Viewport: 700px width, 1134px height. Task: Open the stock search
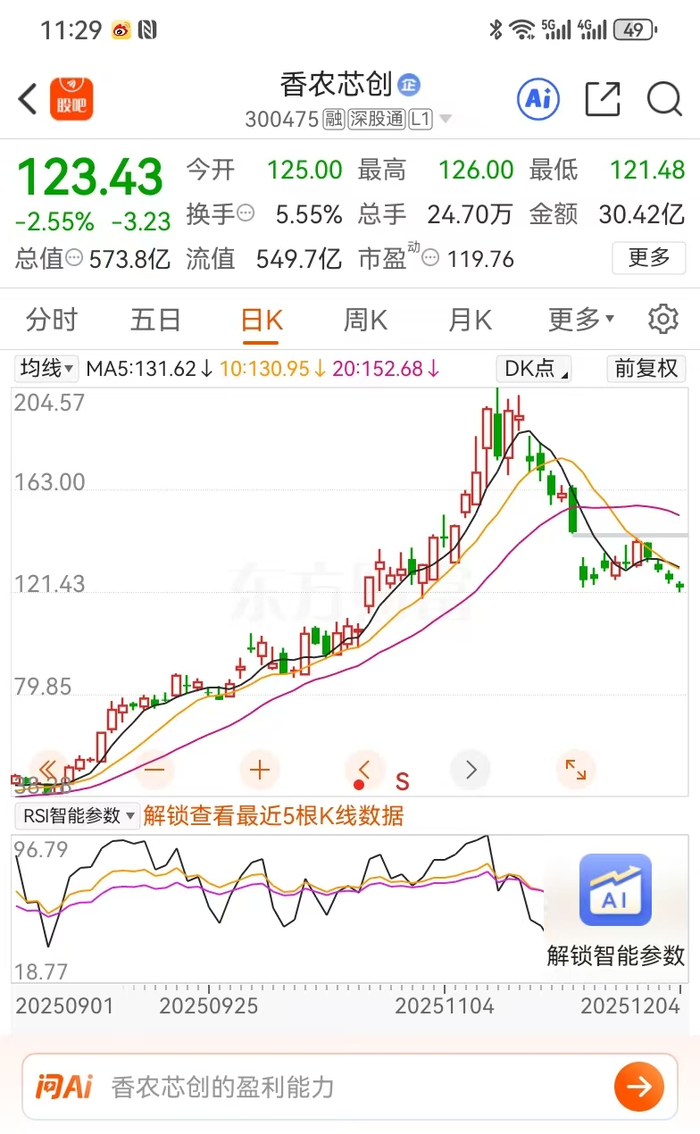click(664, 99)
